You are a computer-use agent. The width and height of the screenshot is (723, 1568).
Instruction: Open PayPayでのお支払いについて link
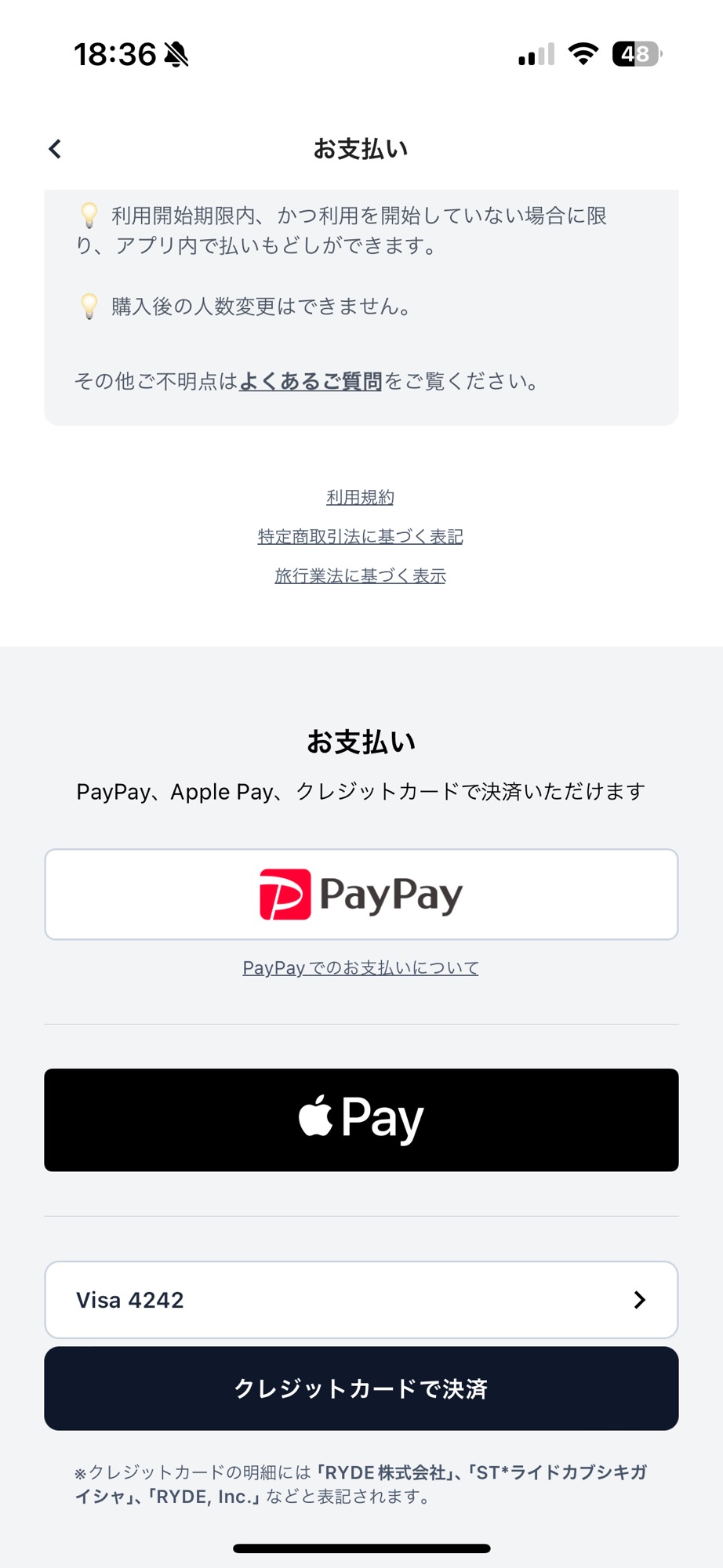tap(361, 967)
